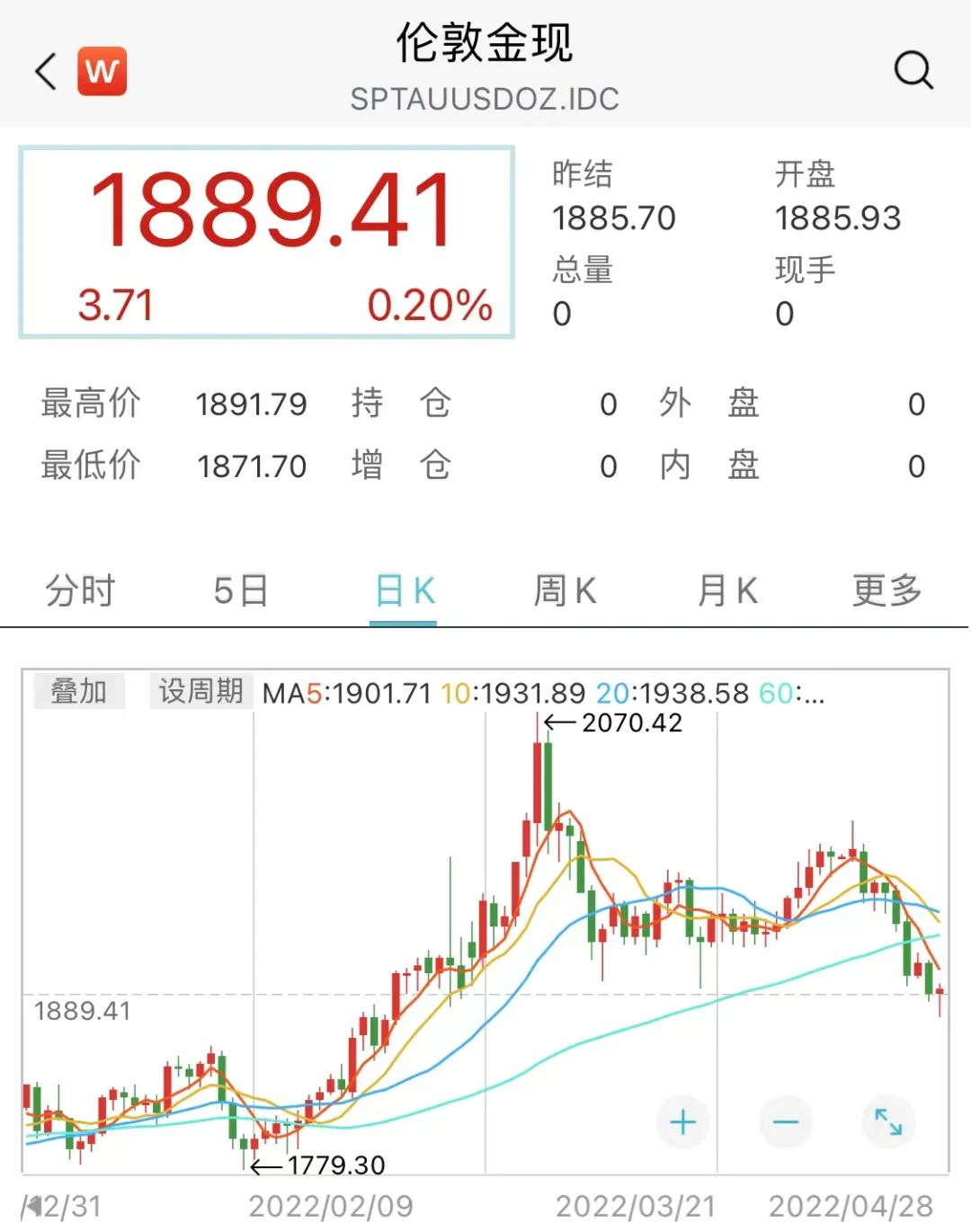Expand the chart to fullscreen
The image size is (971, 1232).
pos(888,1122)
